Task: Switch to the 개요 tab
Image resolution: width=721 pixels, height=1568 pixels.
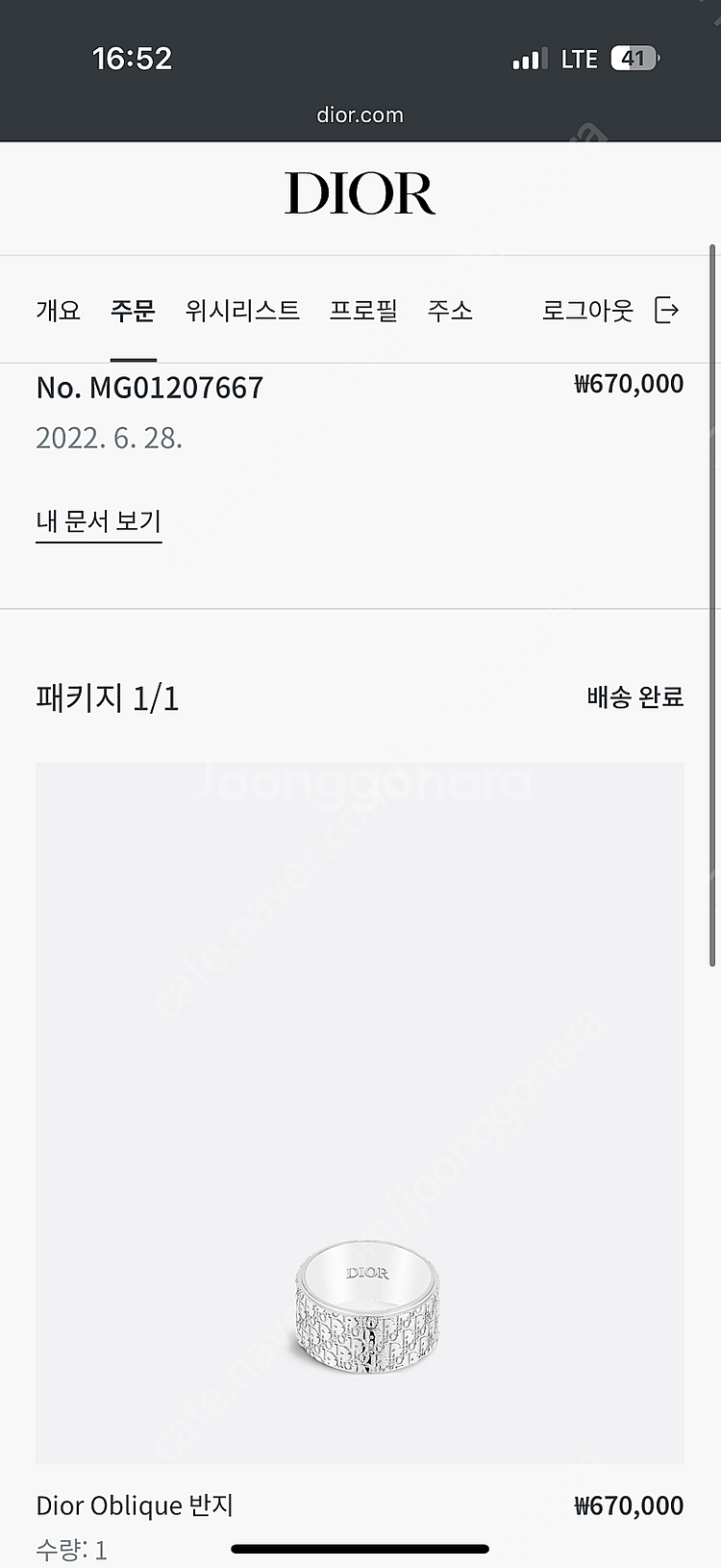Action: (58, 311)
